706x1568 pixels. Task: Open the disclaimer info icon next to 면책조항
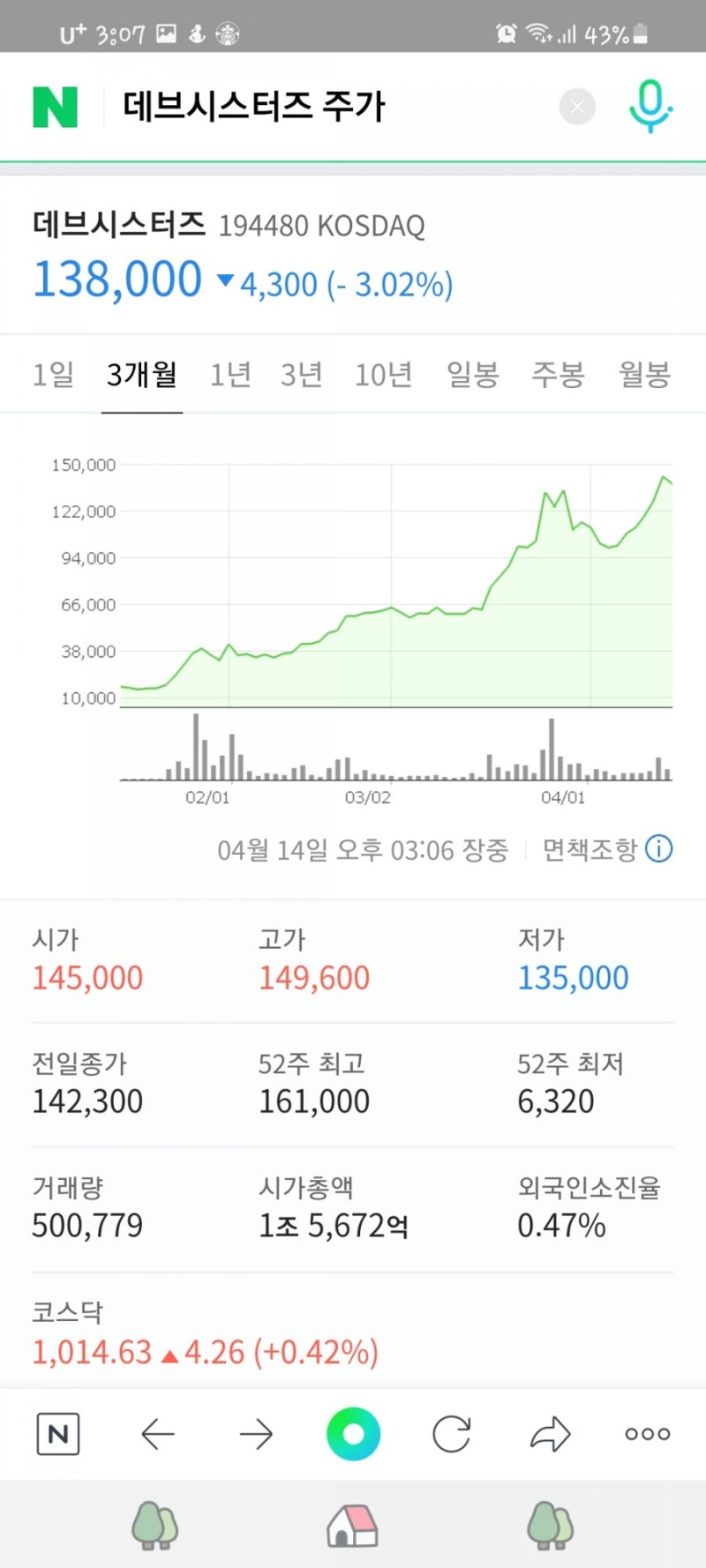(x=657, y=849)
